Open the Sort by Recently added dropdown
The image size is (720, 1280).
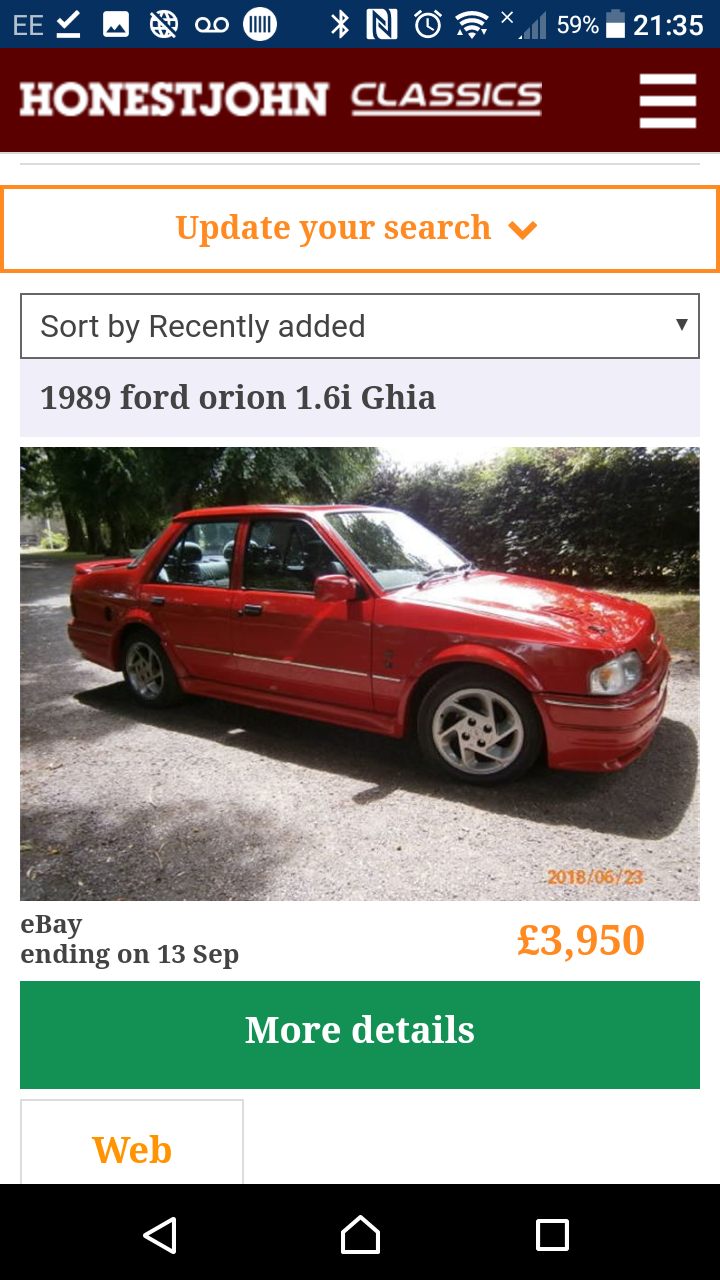point(360,326)
